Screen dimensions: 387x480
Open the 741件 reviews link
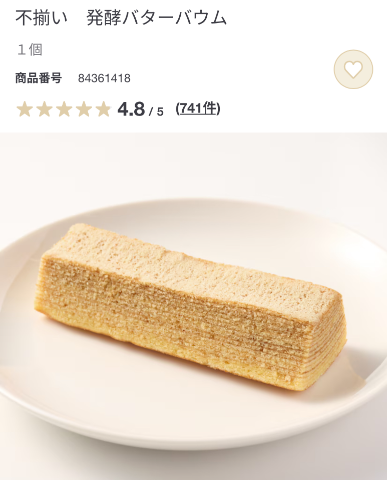[x=198, y=109]
